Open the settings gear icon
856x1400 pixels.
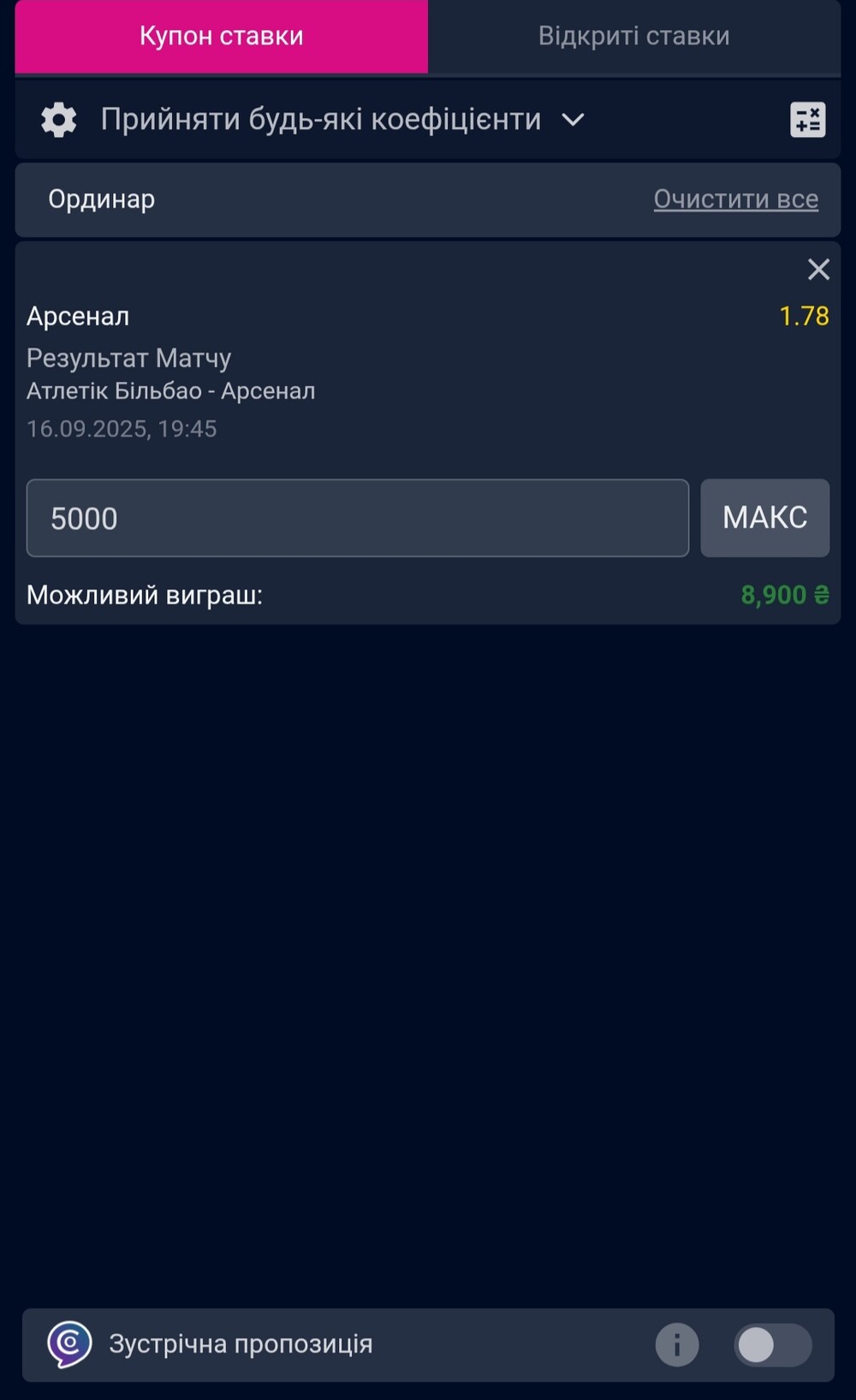(59, 120)
